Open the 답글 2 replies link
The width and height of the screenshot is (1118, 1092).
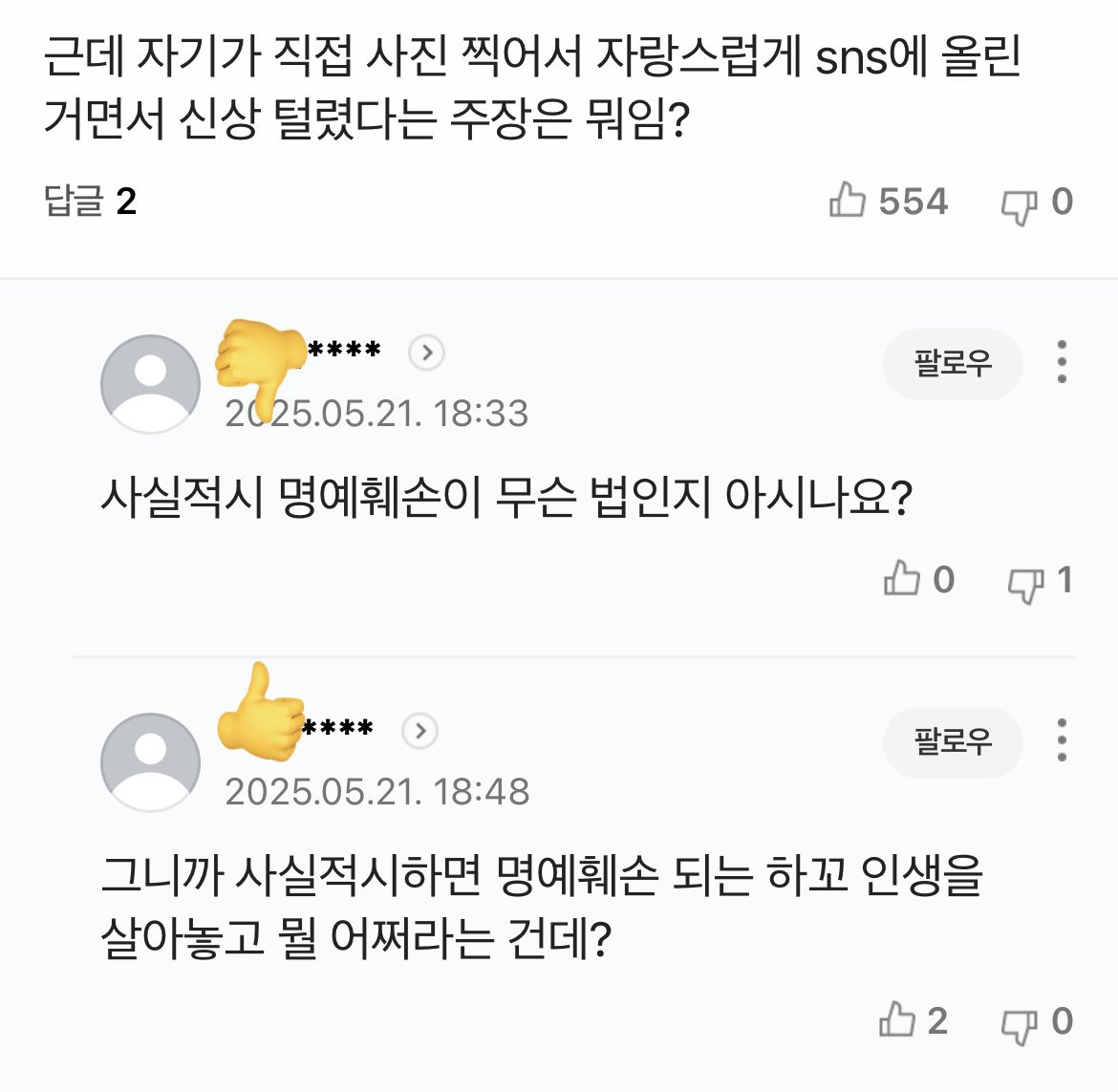(x=90, y=201)
